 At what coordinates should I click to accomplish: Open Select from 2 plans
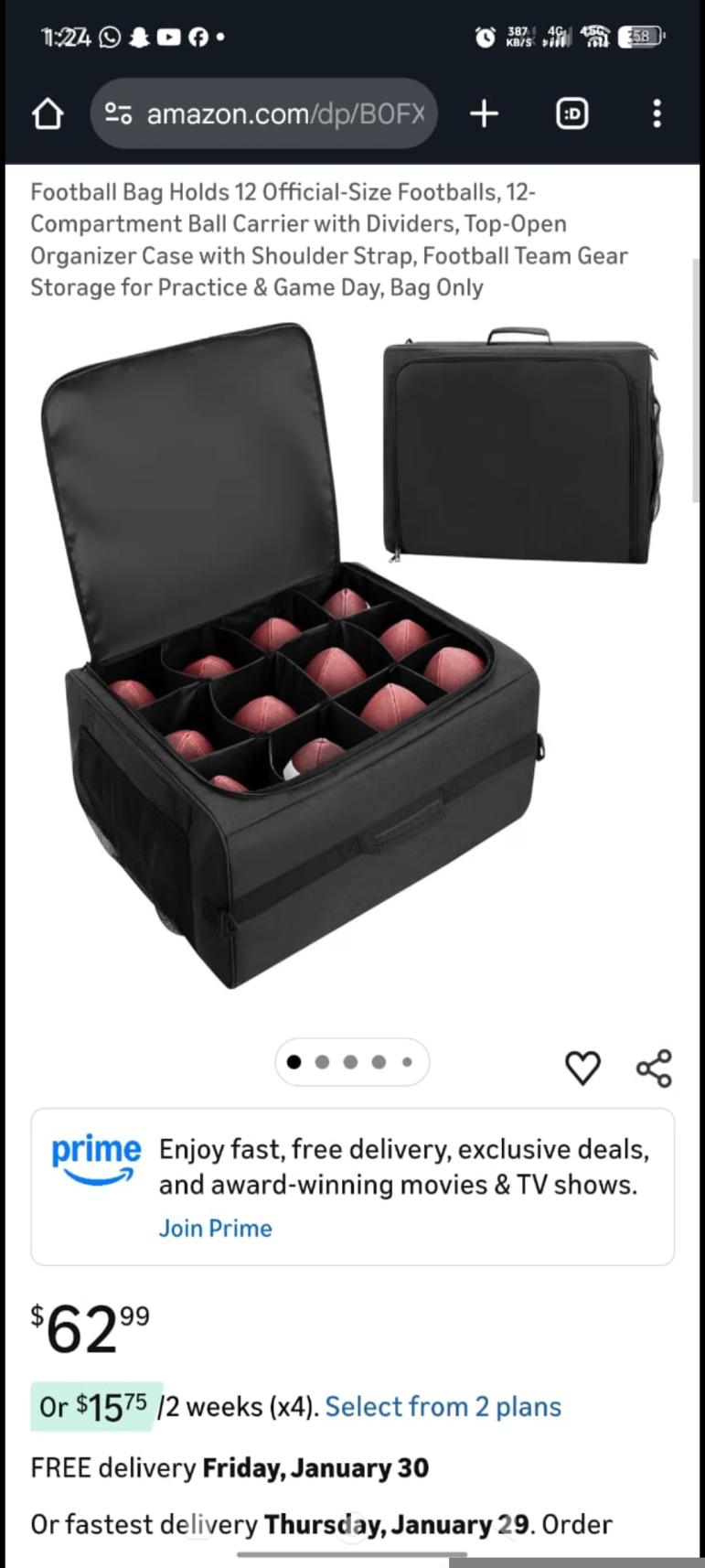(443, 1406)
